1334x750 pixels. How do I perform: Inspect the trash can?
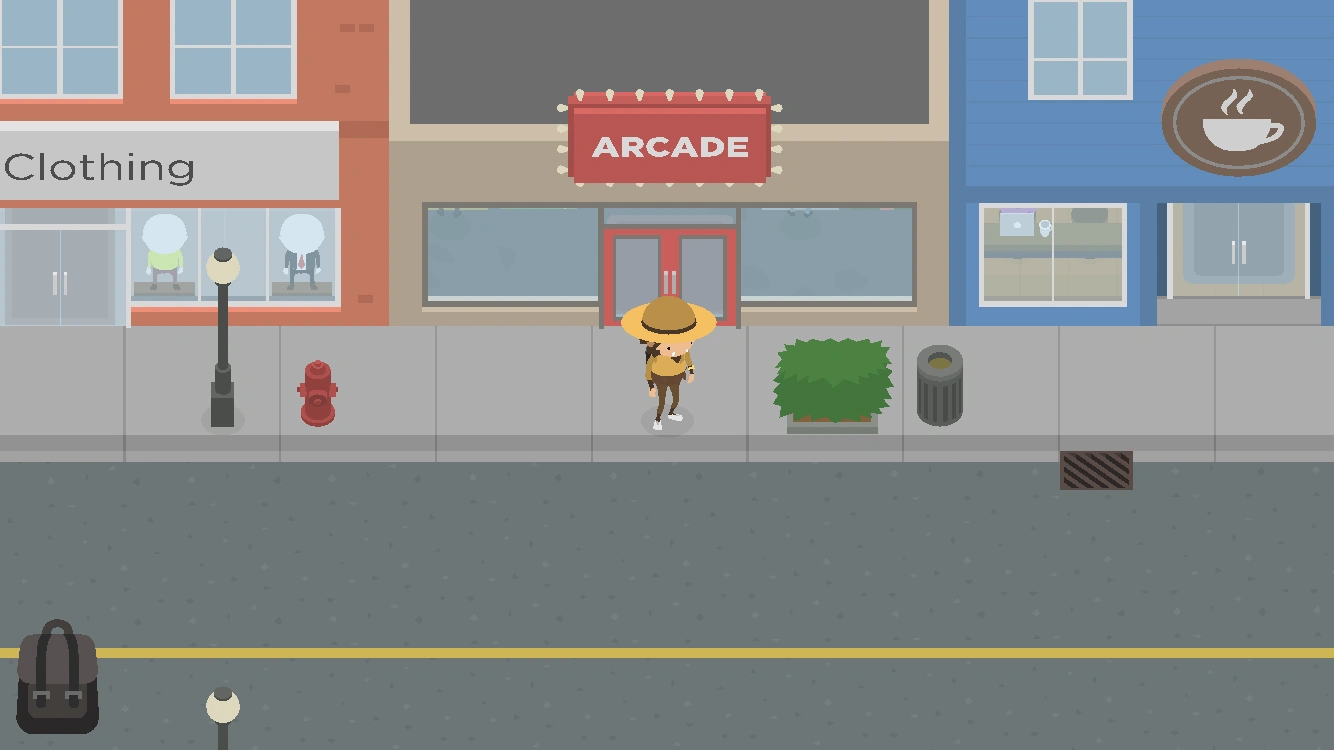939,386
